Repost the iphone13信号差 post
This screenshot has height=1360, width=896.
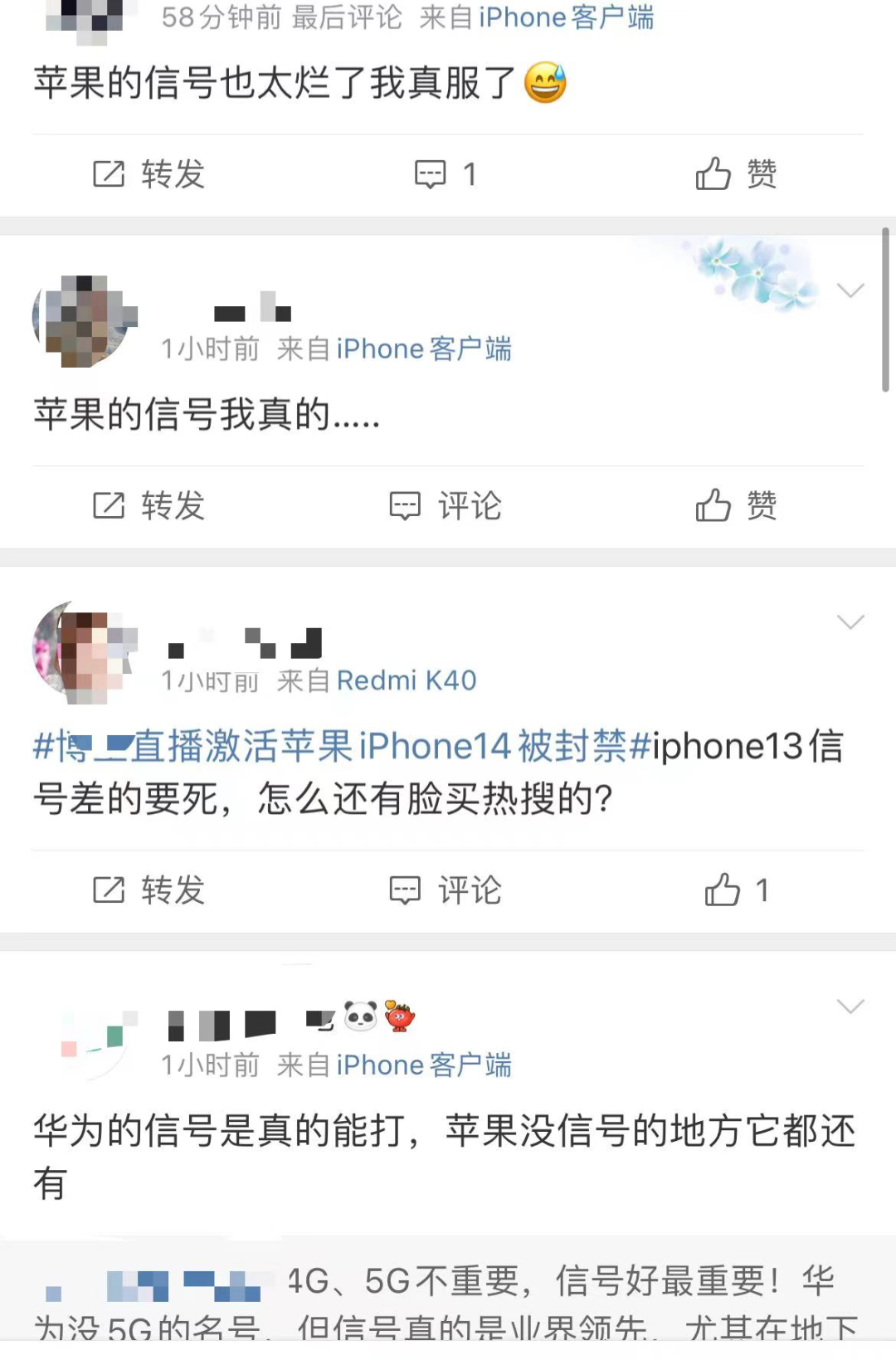[149, 890]
